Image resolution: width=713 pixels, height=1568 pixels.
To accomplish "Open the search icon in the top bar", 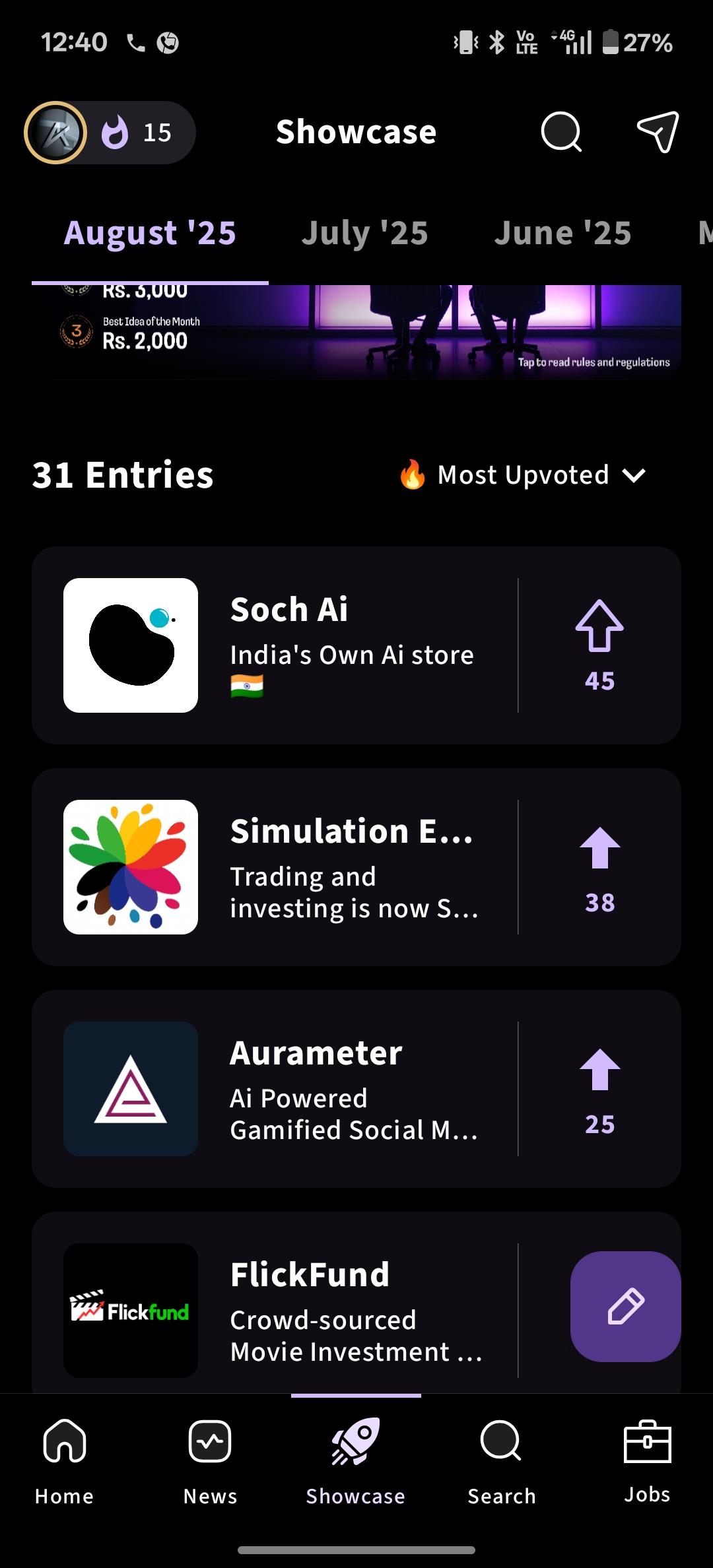I will pos(561,132).
